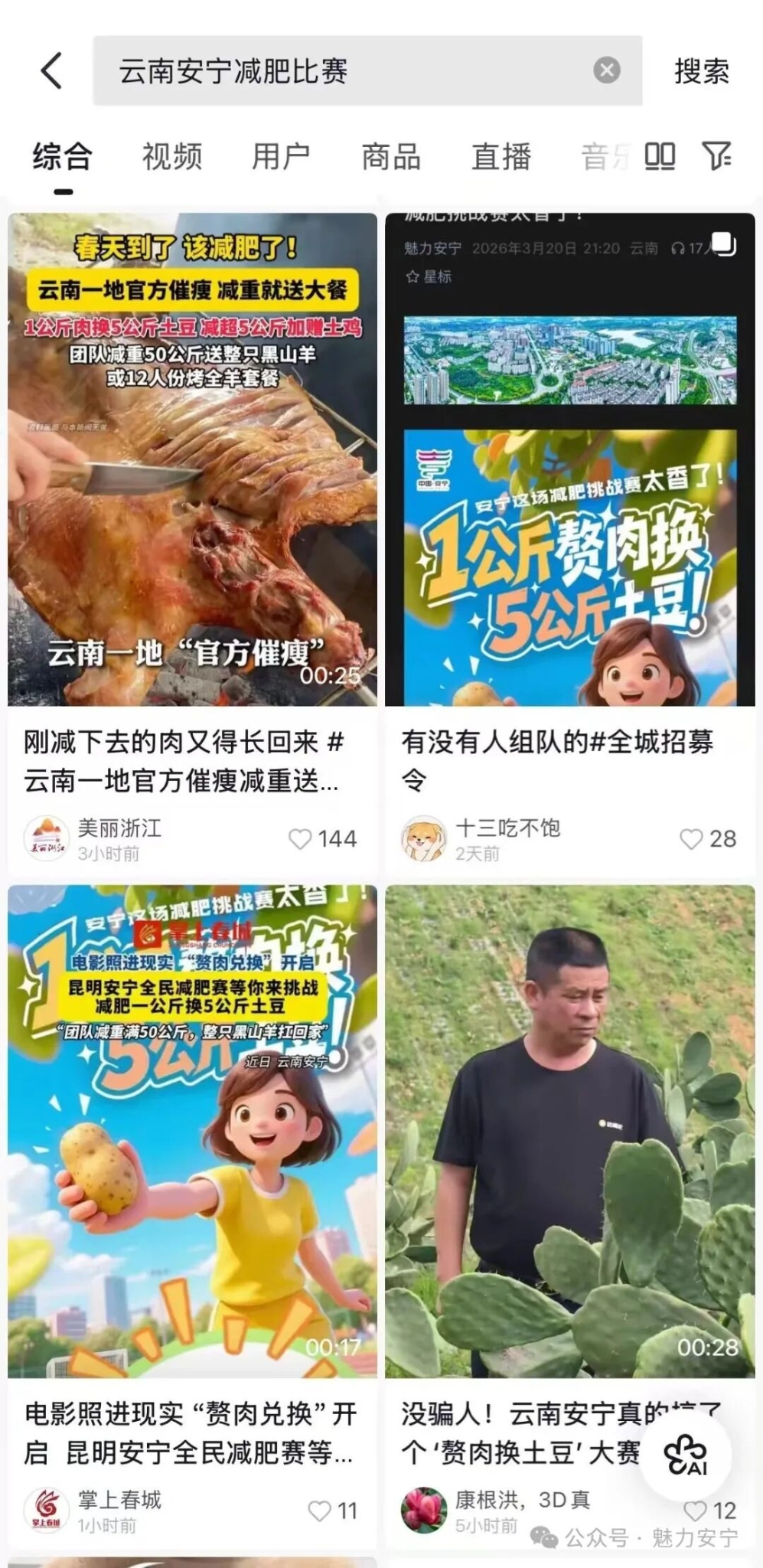763x1568 pixels.
Task: Open the search filter options icon
Action: (718, 157)
